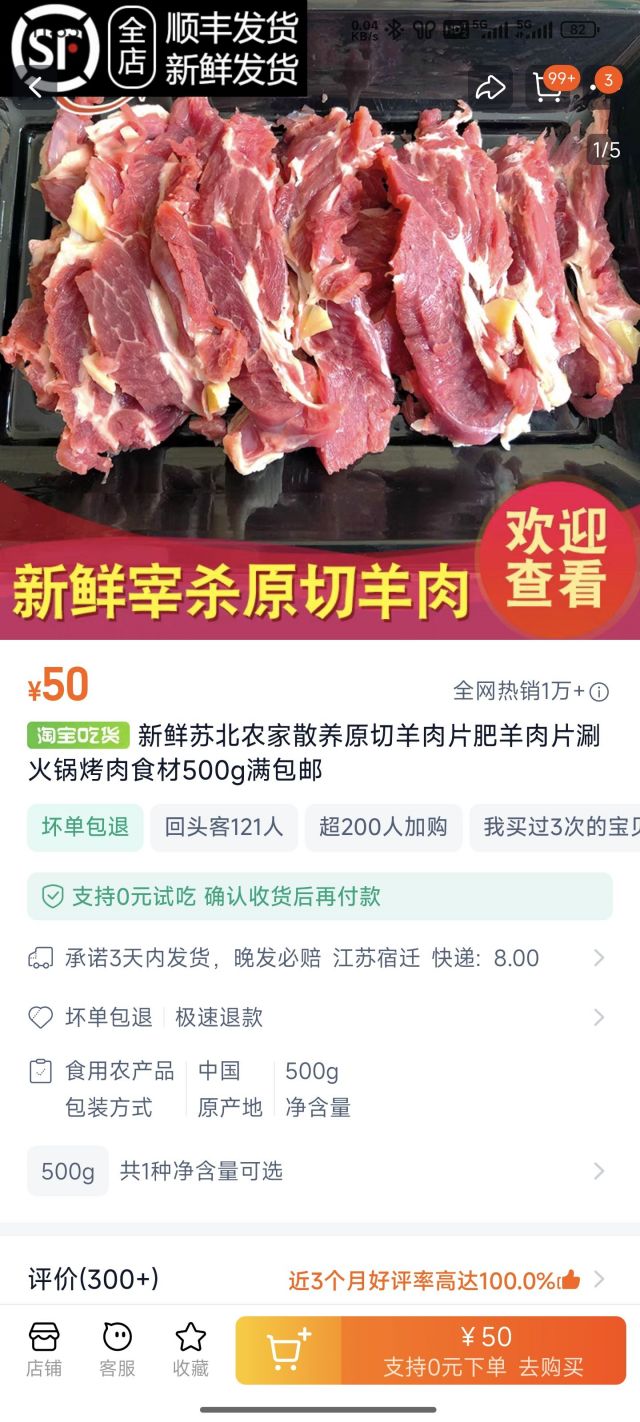640x1422 pixels.
Task: Tap the 坏单包退 chip
Action: pyautogui.click(x=85, y=827)
